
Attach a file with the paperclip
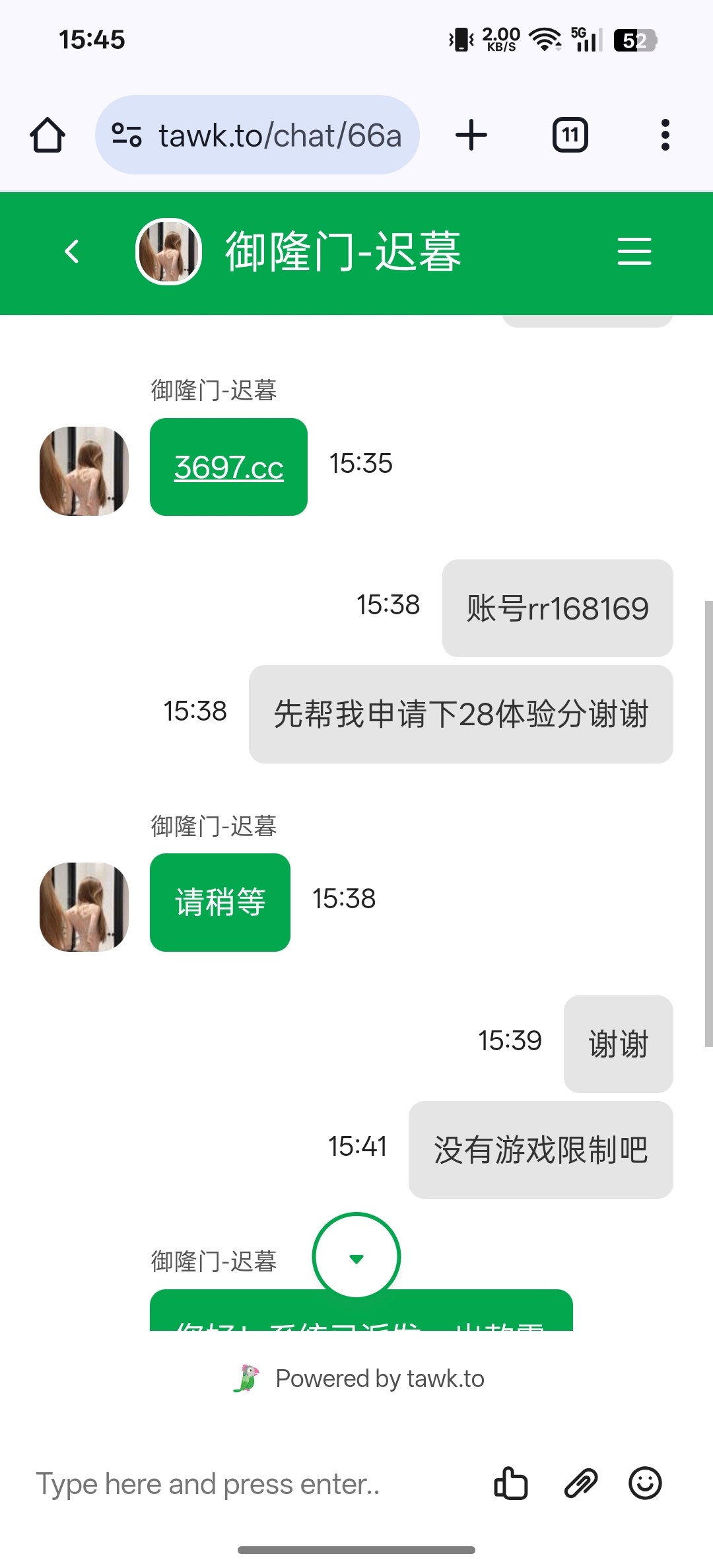(x=581, y=1484)
